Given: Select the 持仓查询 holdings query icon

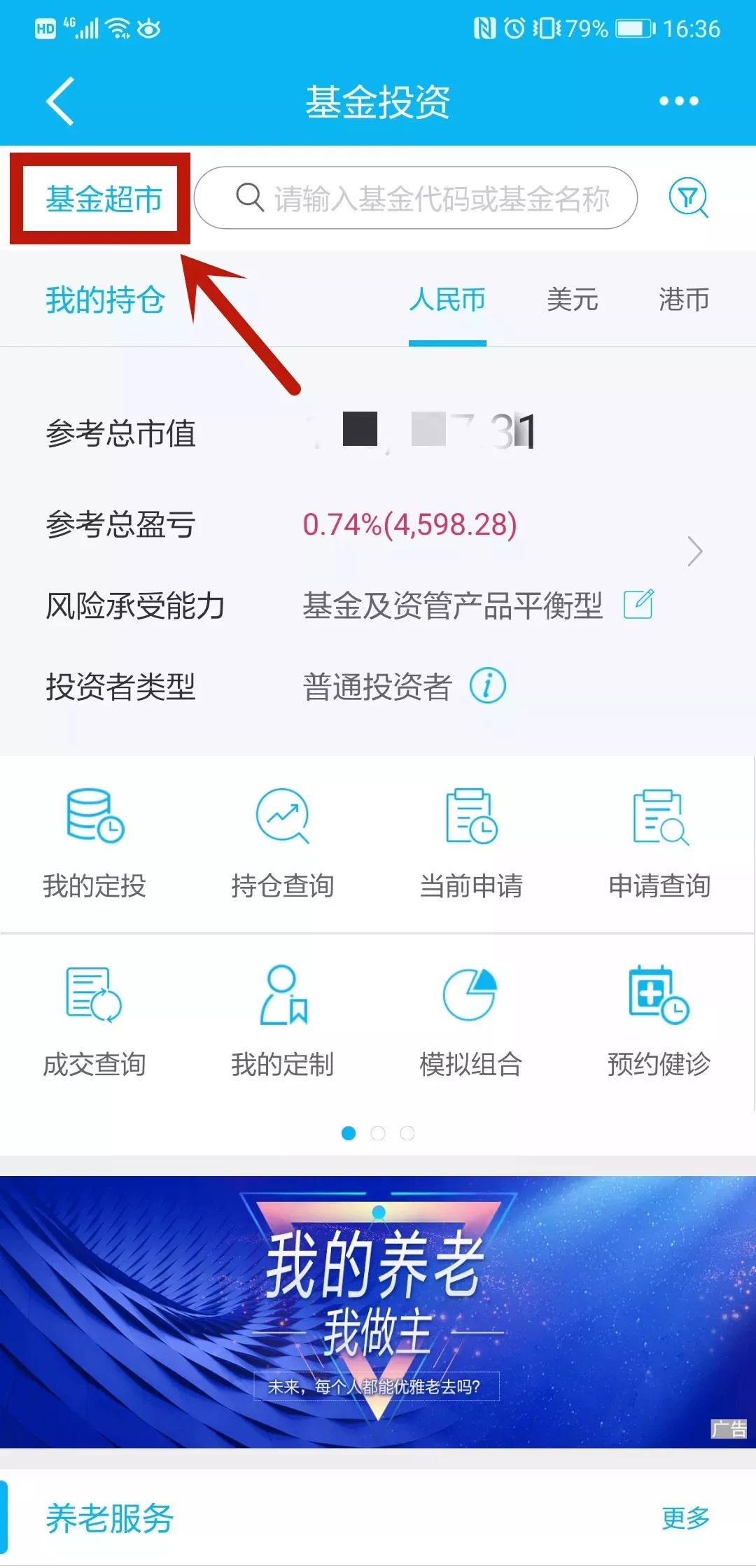Looking at the screenshot, I should (283, 840).
